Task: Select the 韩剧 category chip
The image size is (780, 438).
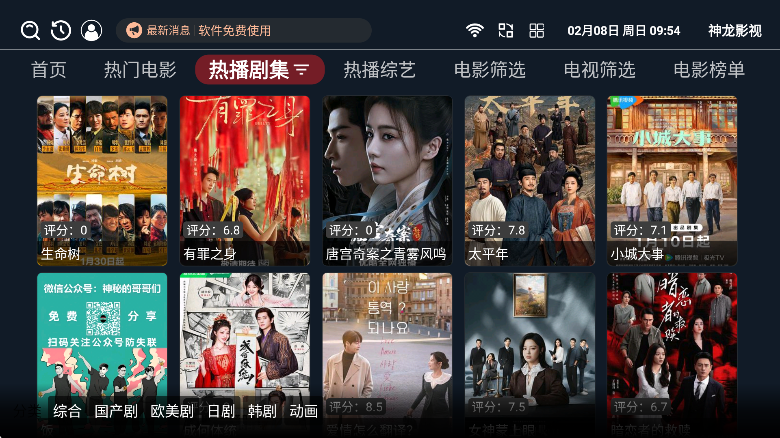Action: point(262,411)
